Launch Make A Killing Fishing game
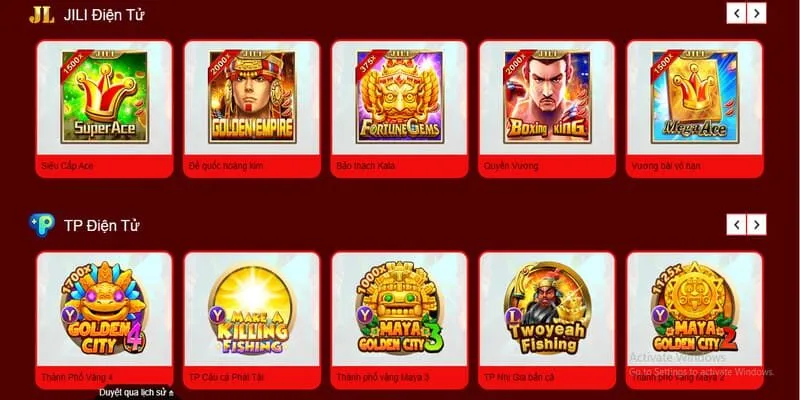Screen dimensions: 800x400 pos(252,308)
